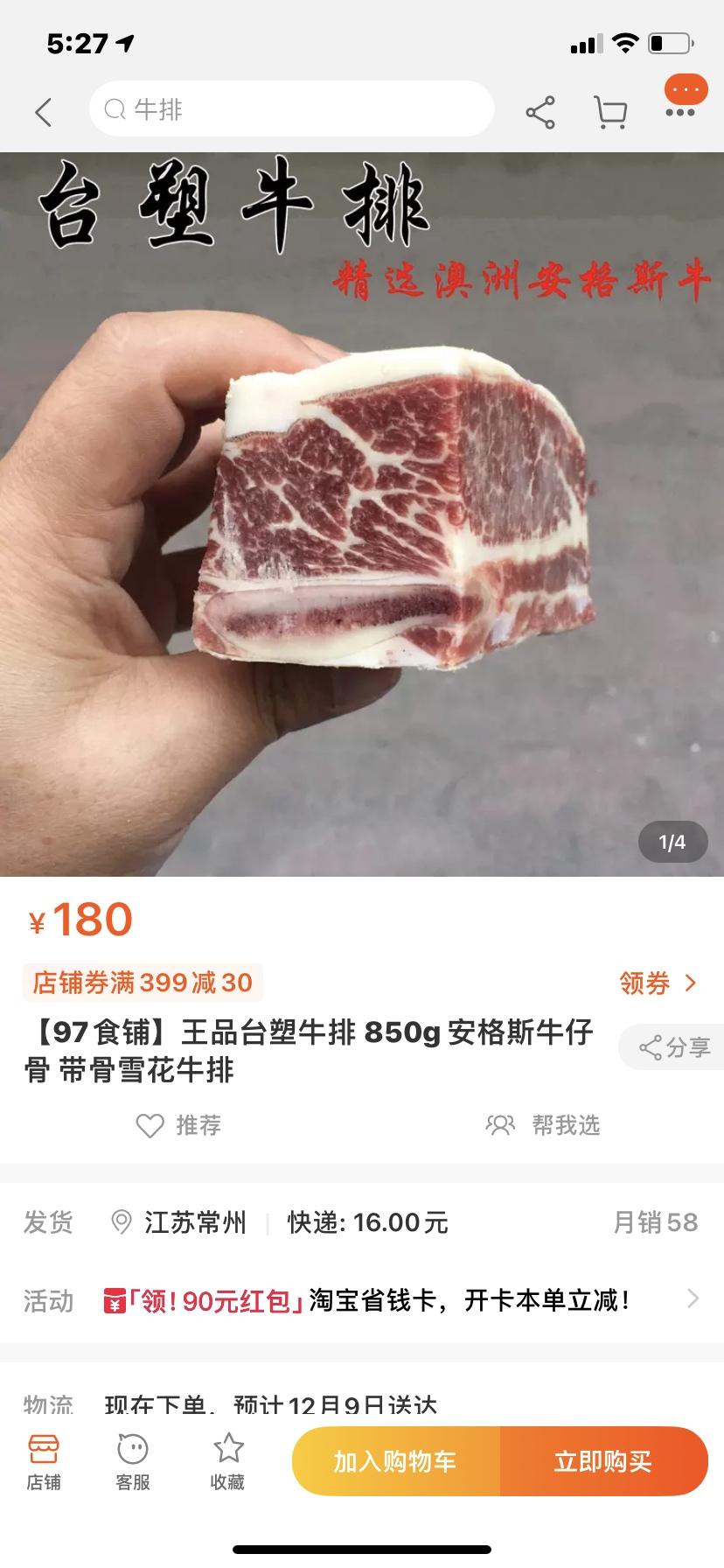The image size is (724, 1568).
Task: Contact 客服 customer service
Action: point(133,1462)
